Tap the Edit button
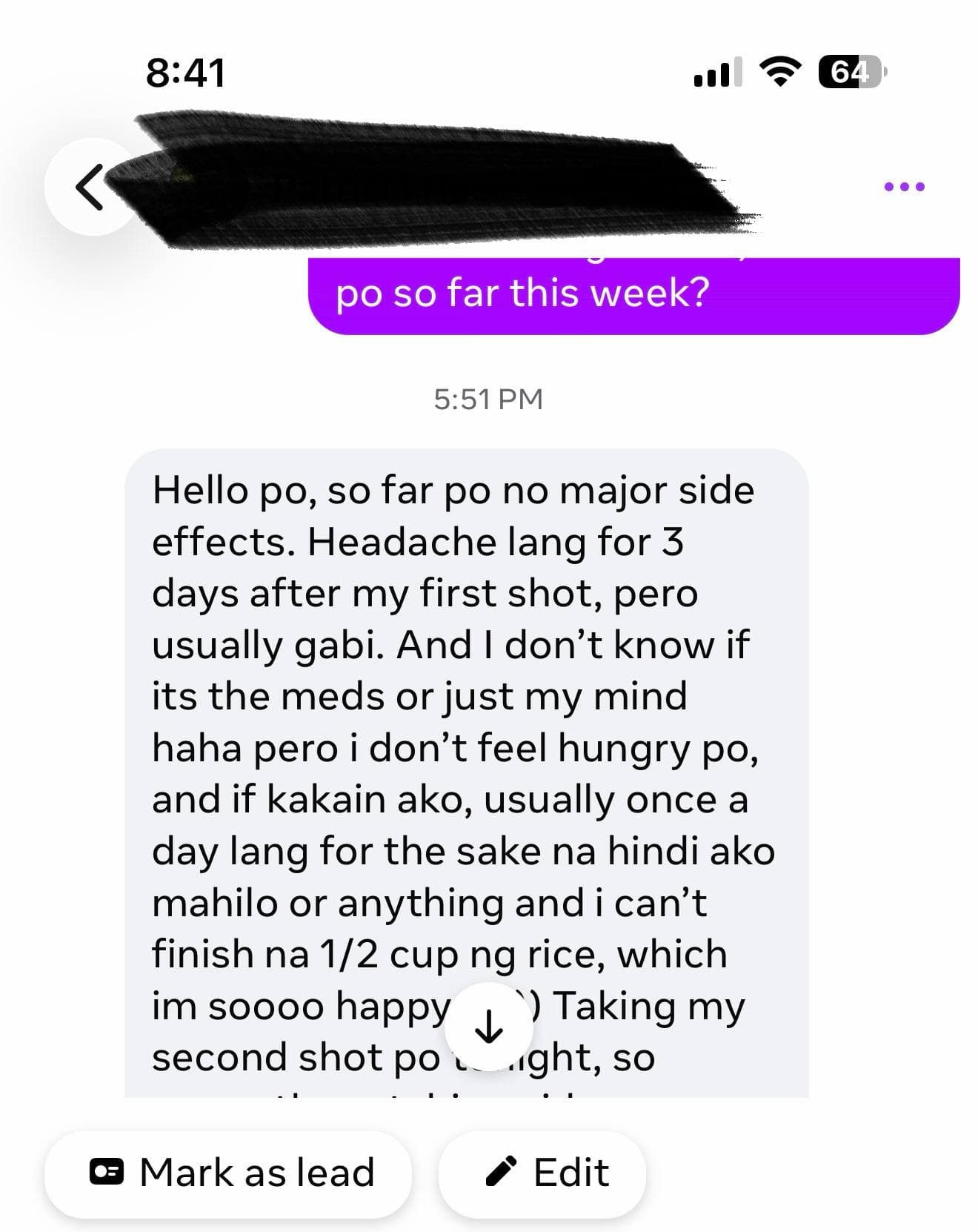Viewport: 978px width, 1232px height. [x=542, y=1174]
